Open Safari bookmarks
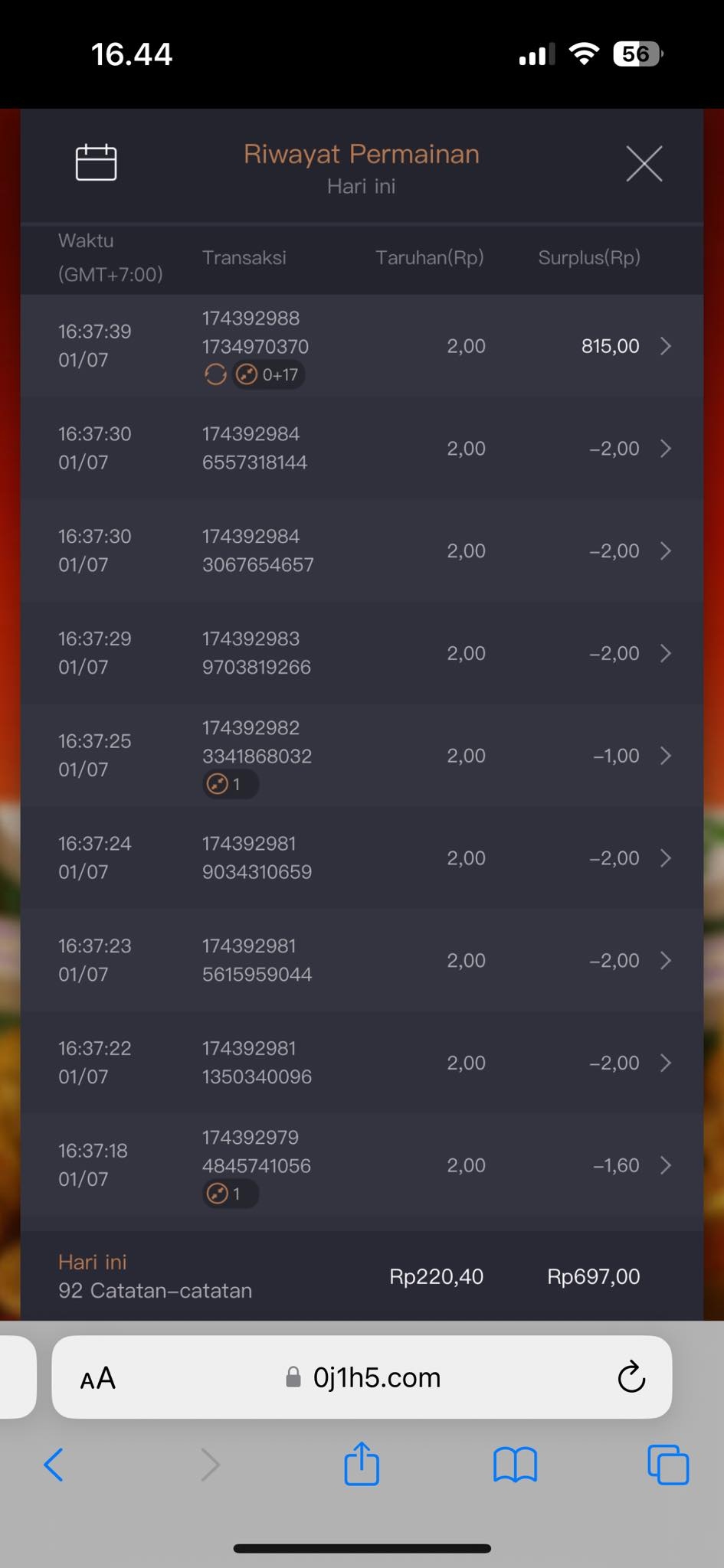Viewport: 724px width, 1568px height. [515, 1465]
